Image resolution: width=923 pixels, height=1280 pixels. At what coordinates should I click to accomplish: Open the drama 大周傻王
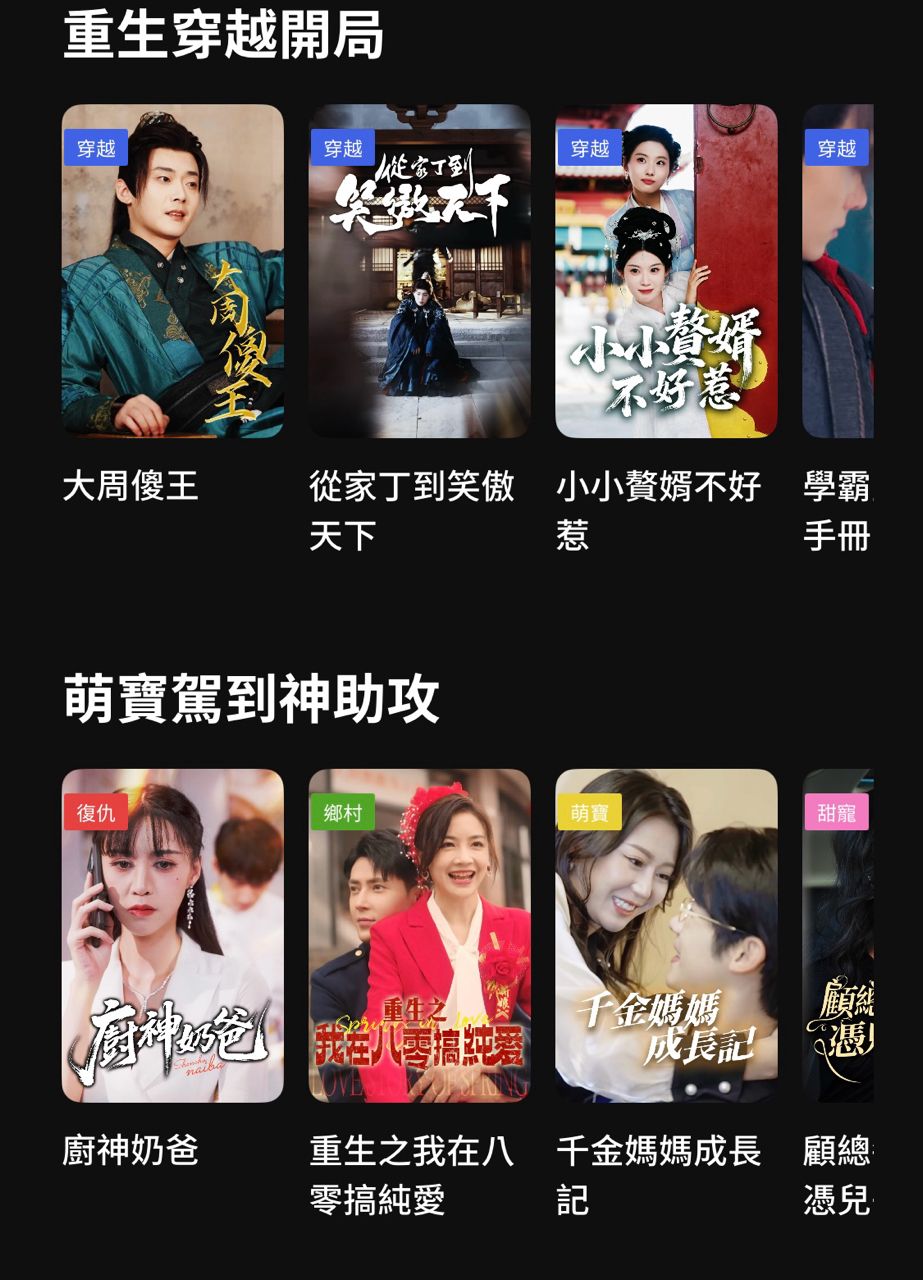click(x=172, y=271)
